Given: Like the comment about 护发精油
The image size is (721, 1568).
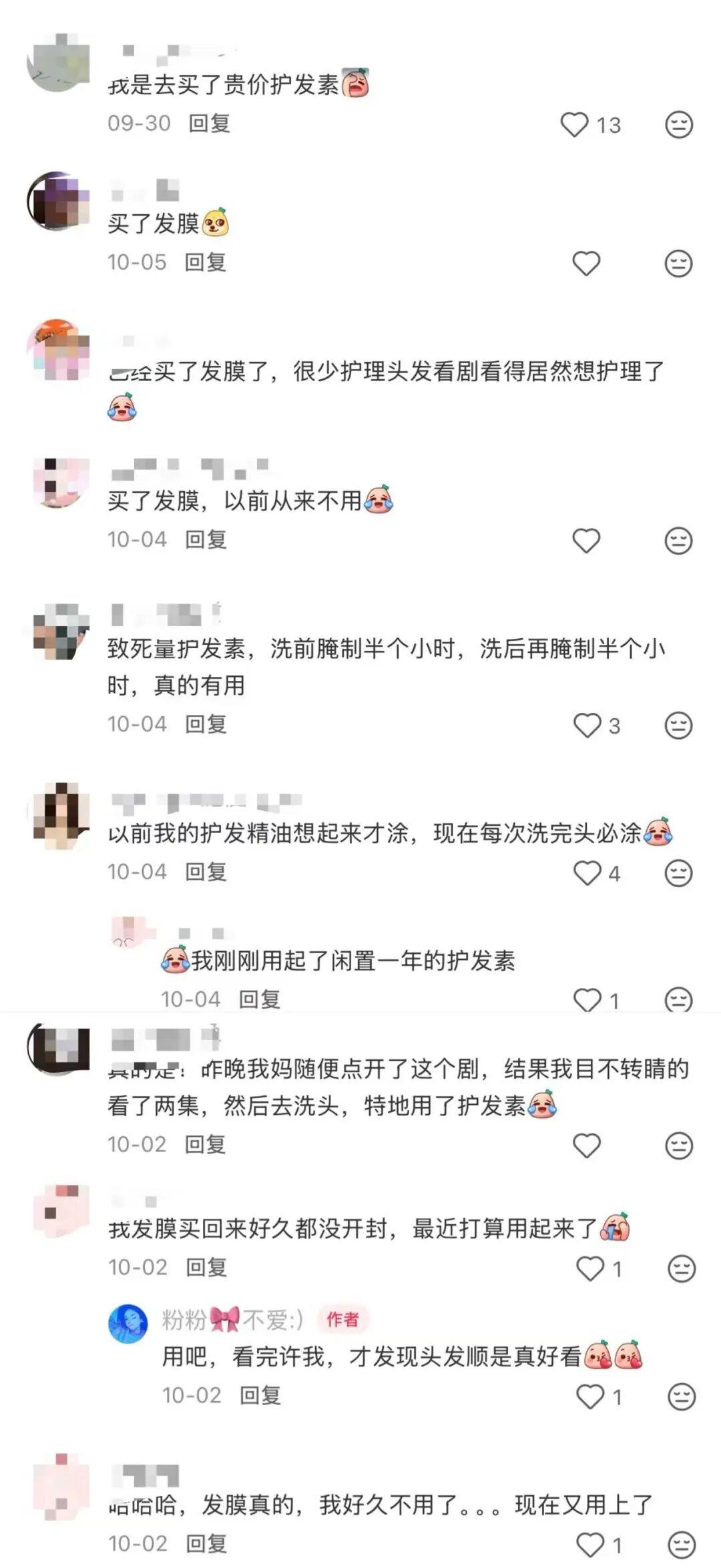Looking at the screenshot, I should coord(587,873).
